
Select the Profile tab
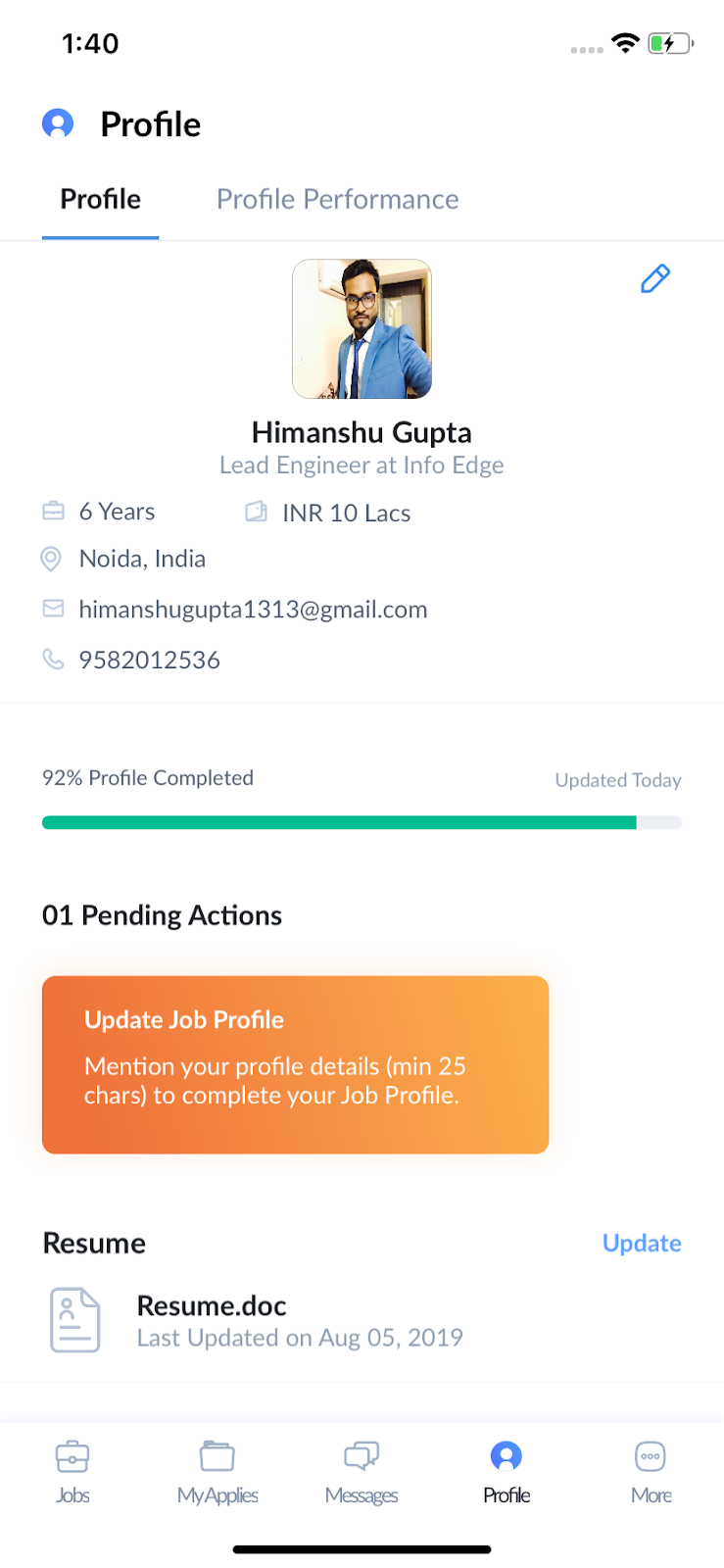(100, 199)
